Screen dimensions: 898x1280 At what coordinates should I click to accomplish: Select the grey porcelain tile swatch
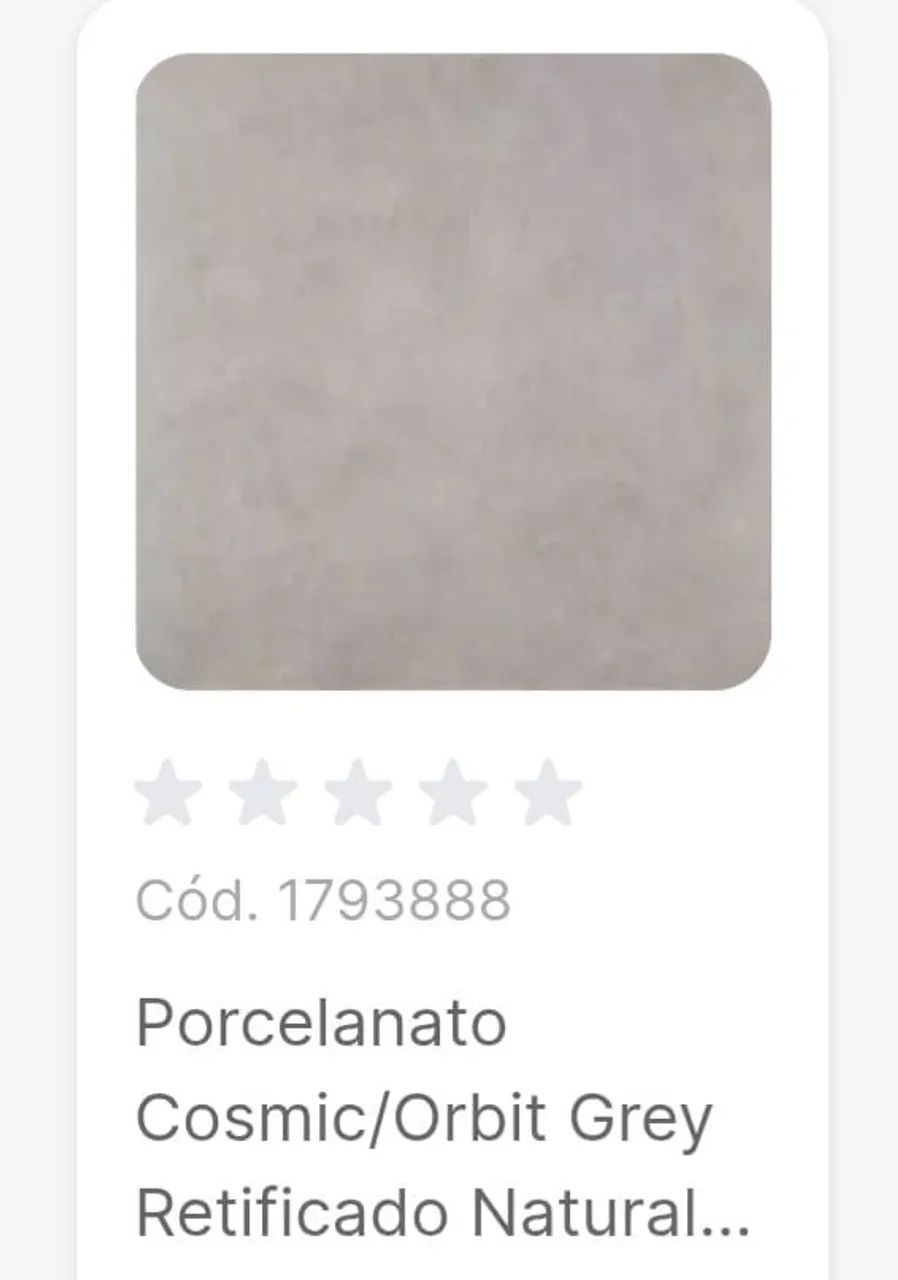click(x=455, y=370)
